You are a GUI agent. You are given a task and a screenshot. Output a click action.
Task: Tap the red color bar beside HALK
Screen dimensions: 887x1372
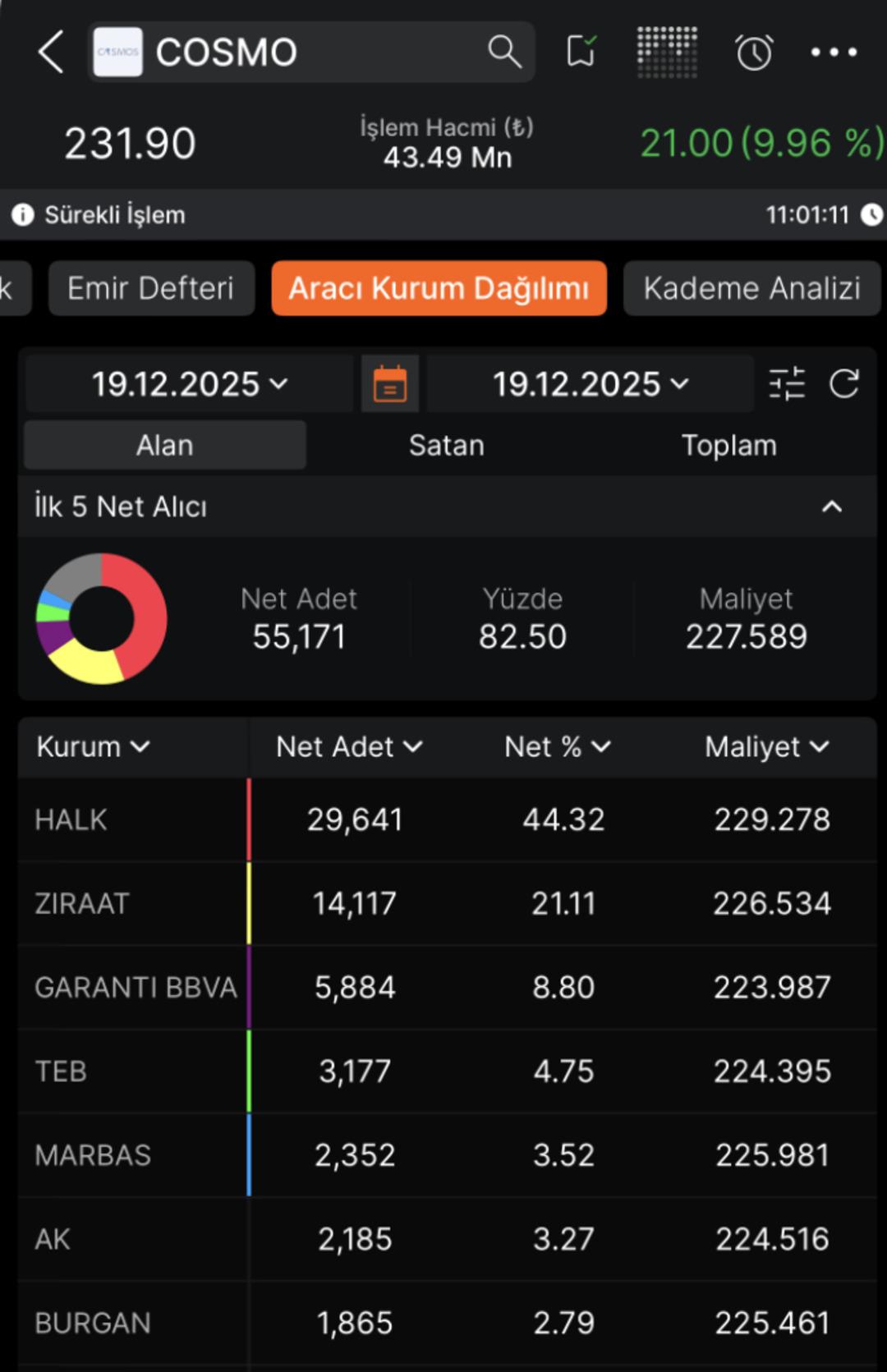coord(248,819)
